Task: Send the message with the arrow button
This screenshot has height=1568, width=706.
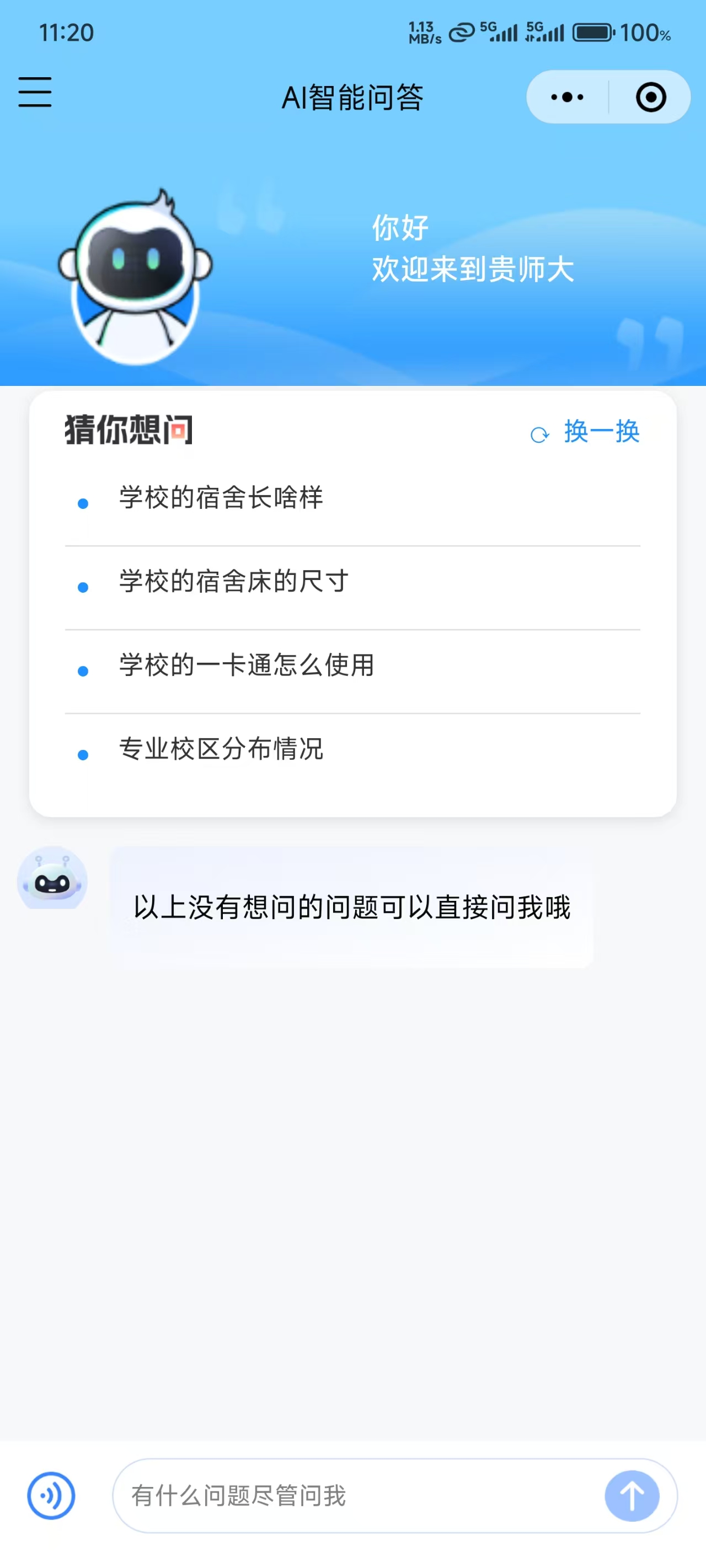Action: (x=631, y=1495)
